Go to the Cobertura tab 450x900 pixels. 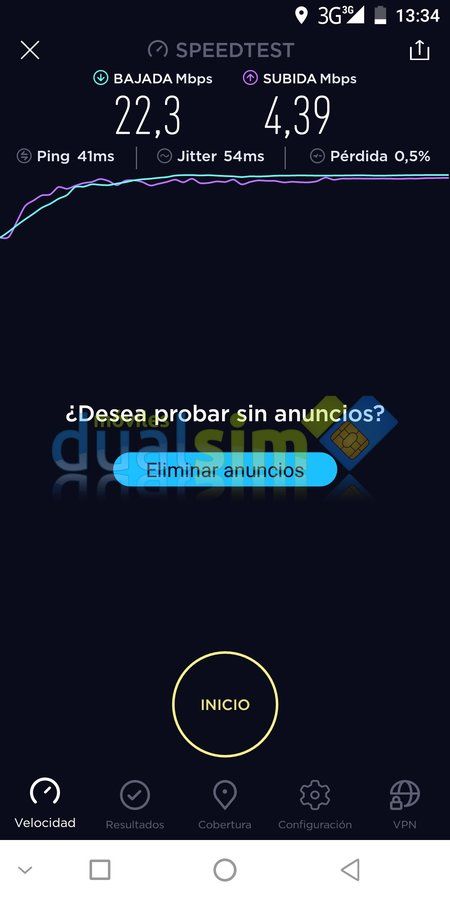(225, 805)
